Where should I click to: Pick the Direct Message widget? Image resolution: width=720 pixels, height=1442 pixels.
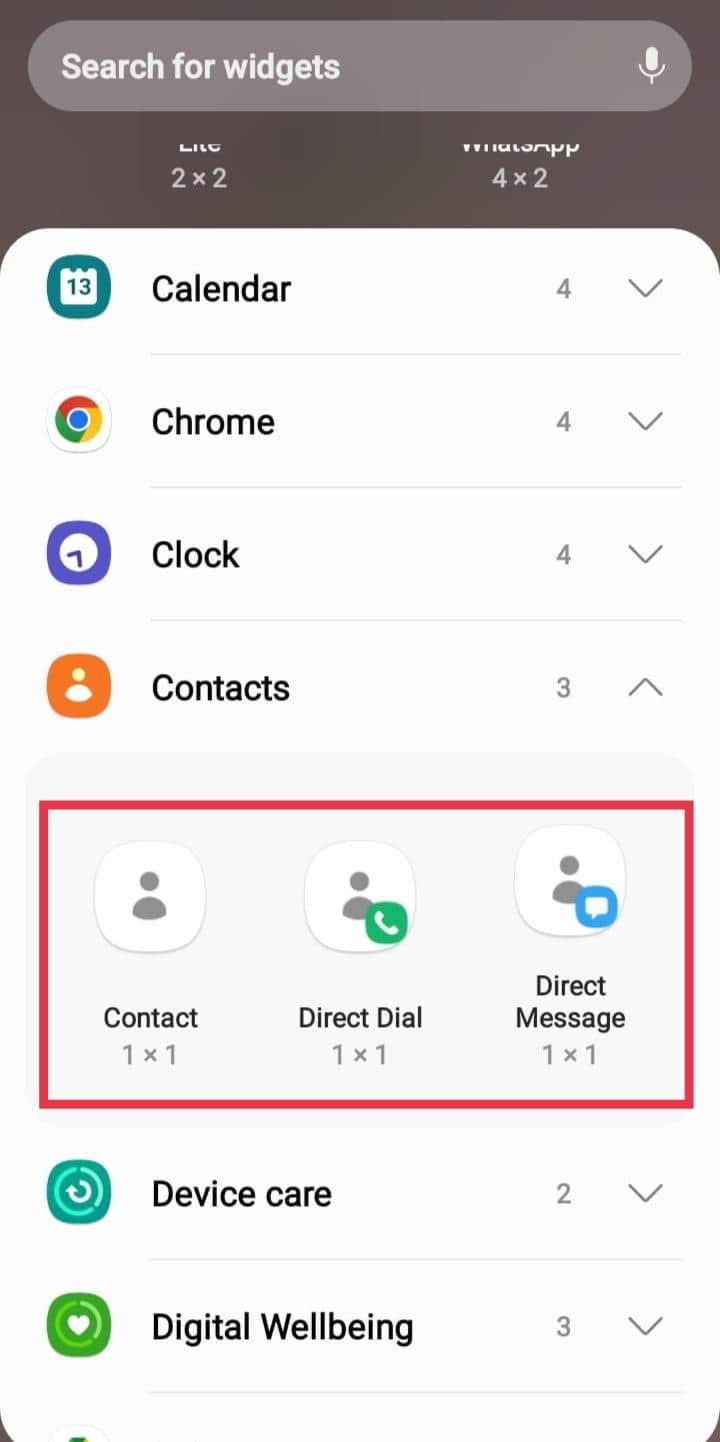tap(570, 946)
